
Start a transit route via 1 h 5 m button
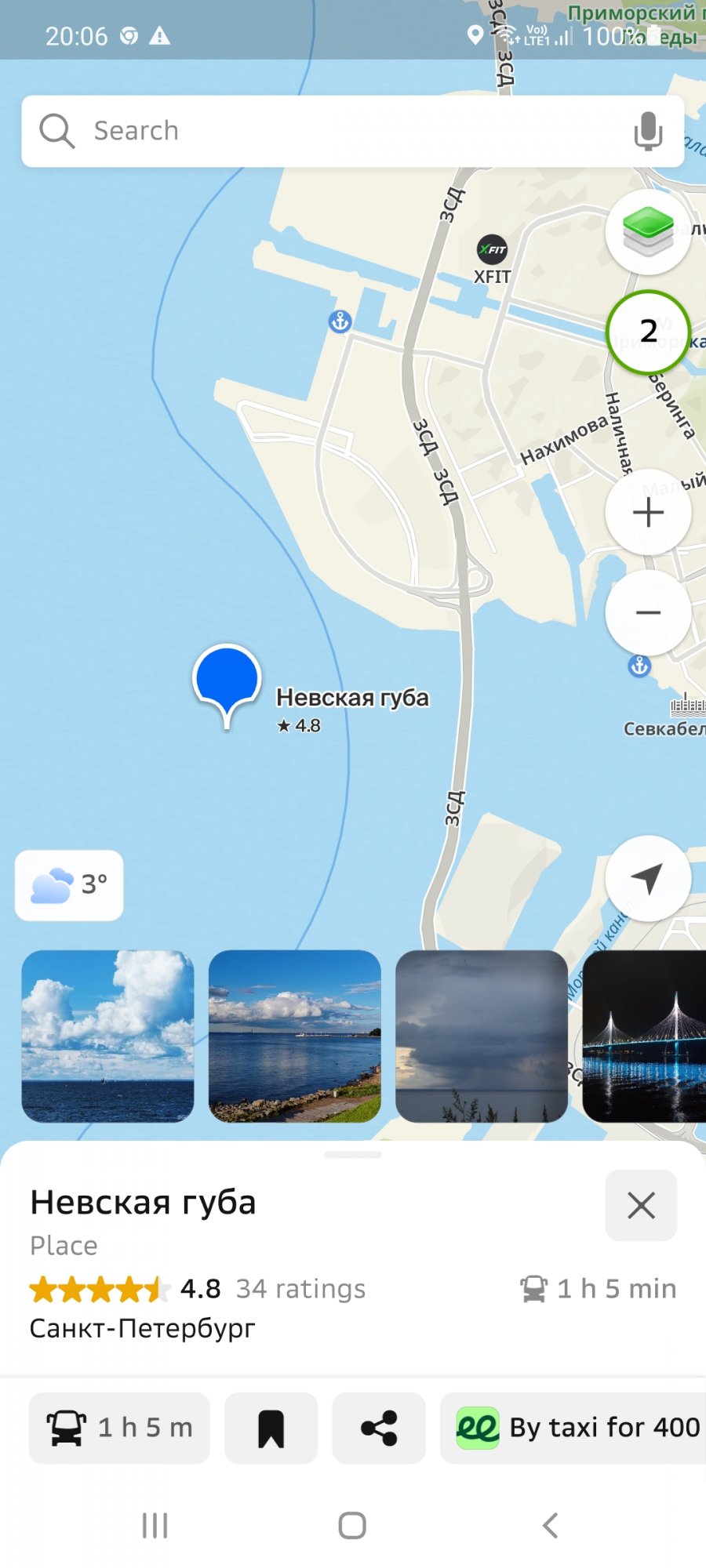[118, 1428]
